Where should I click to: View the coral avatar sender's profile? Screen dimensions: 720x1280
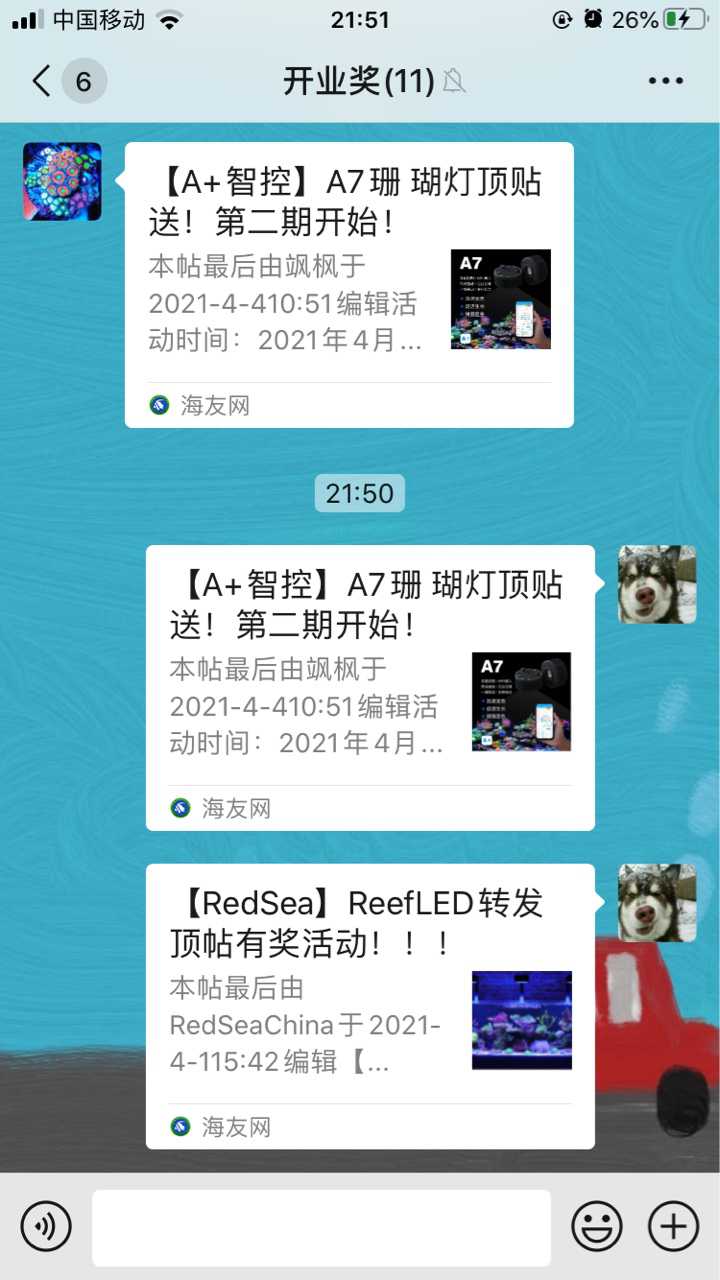[62, 181]
